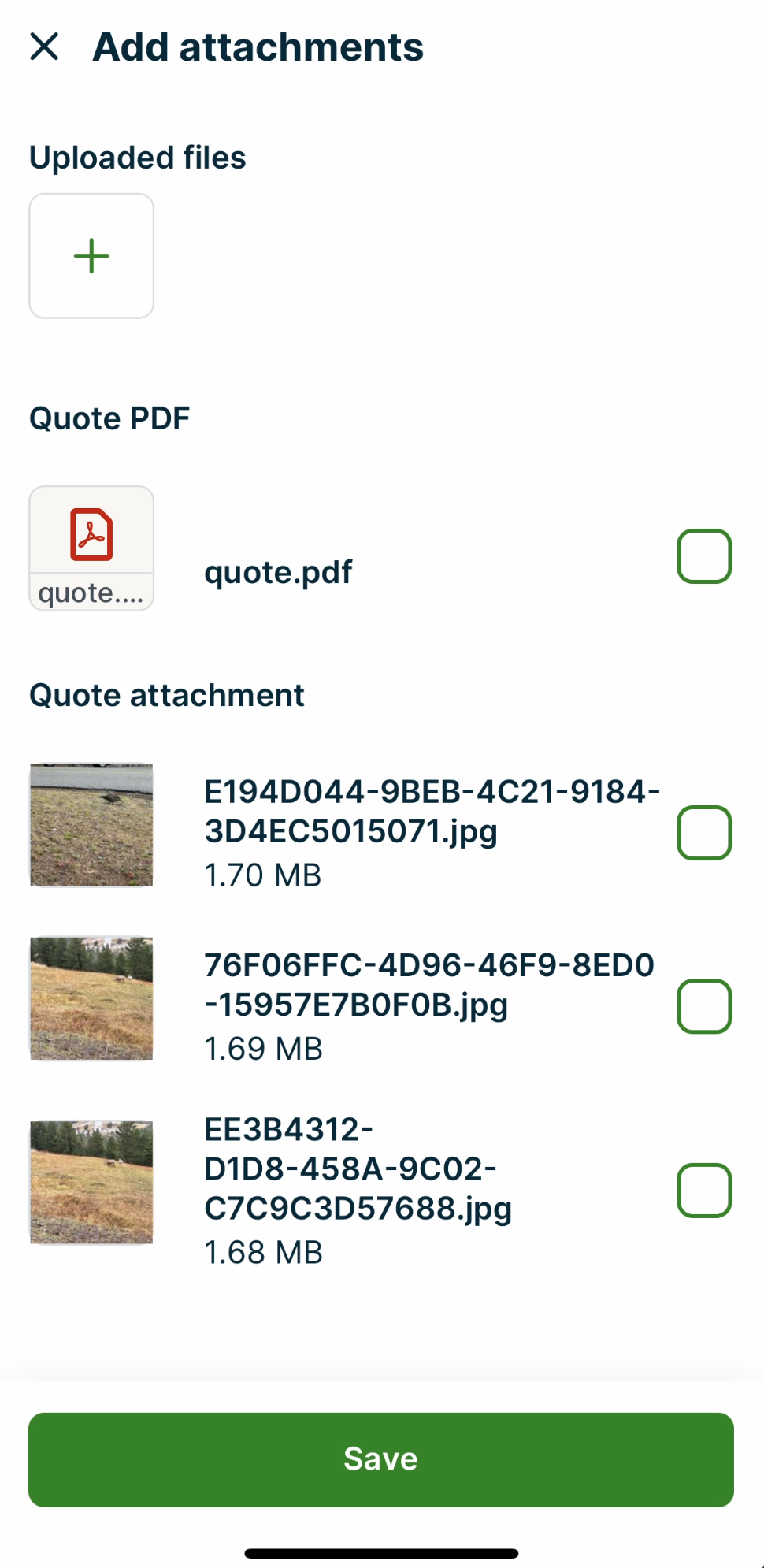Select the add-file tile under Uploaded files
The height and width of the screenshot is (1568, 764).
click(91, 255)
